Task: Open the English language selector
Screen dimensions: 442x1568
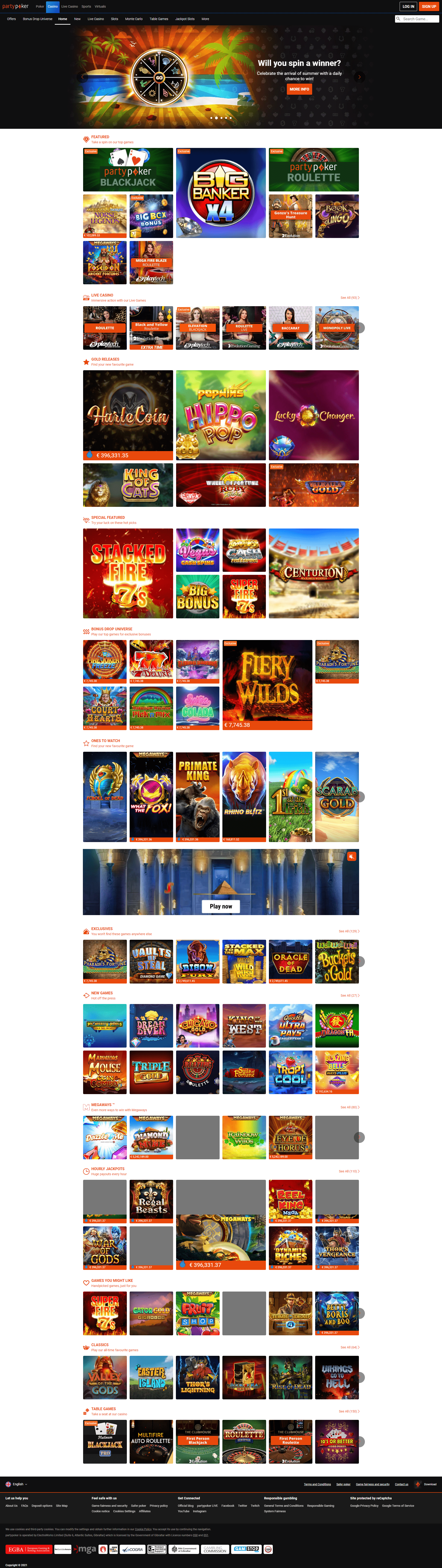Action: (17, 1484)
